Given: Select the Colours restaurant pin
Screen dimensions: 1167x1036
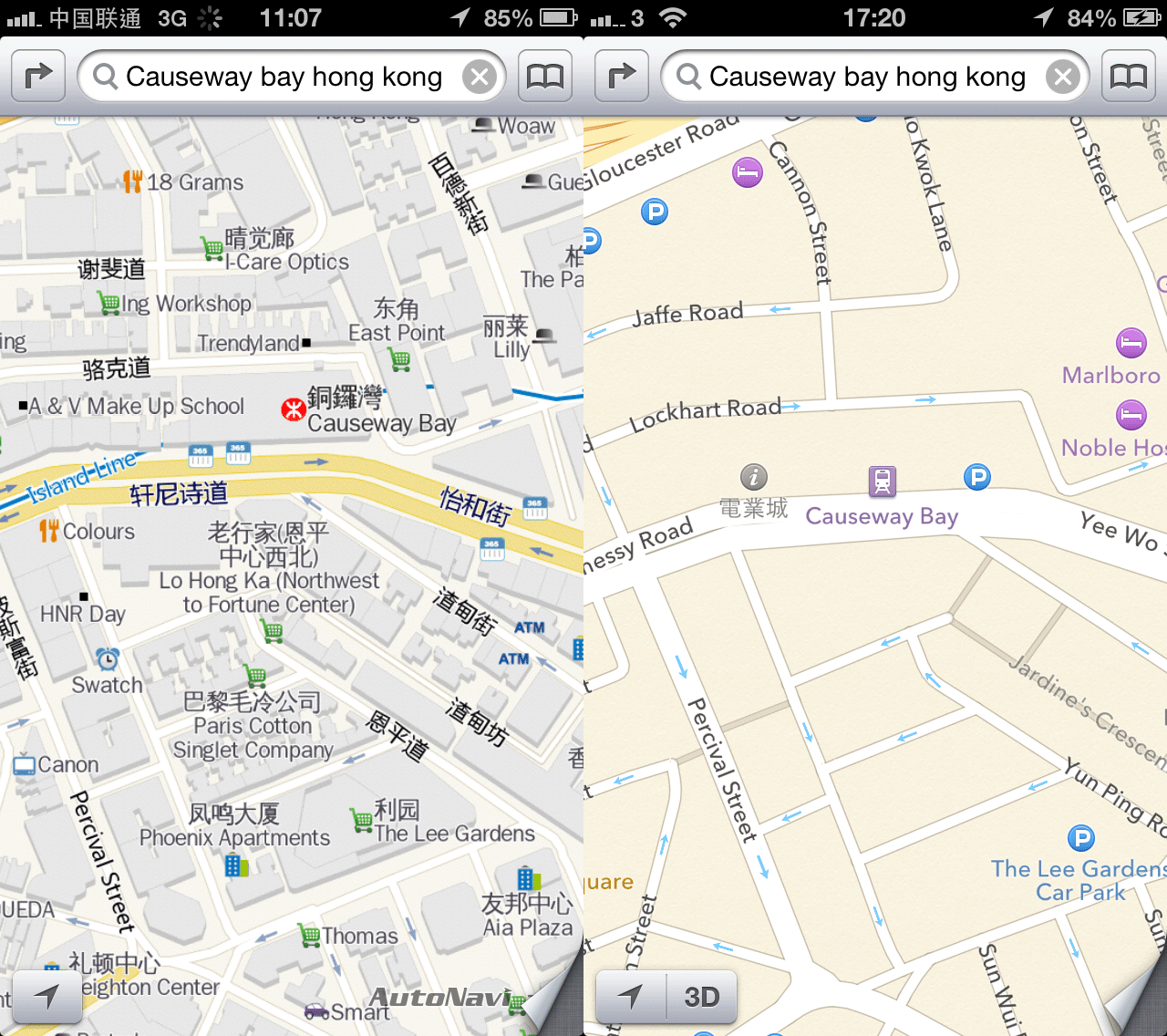Looking at the screenshot, I should (x=49, y=531).
